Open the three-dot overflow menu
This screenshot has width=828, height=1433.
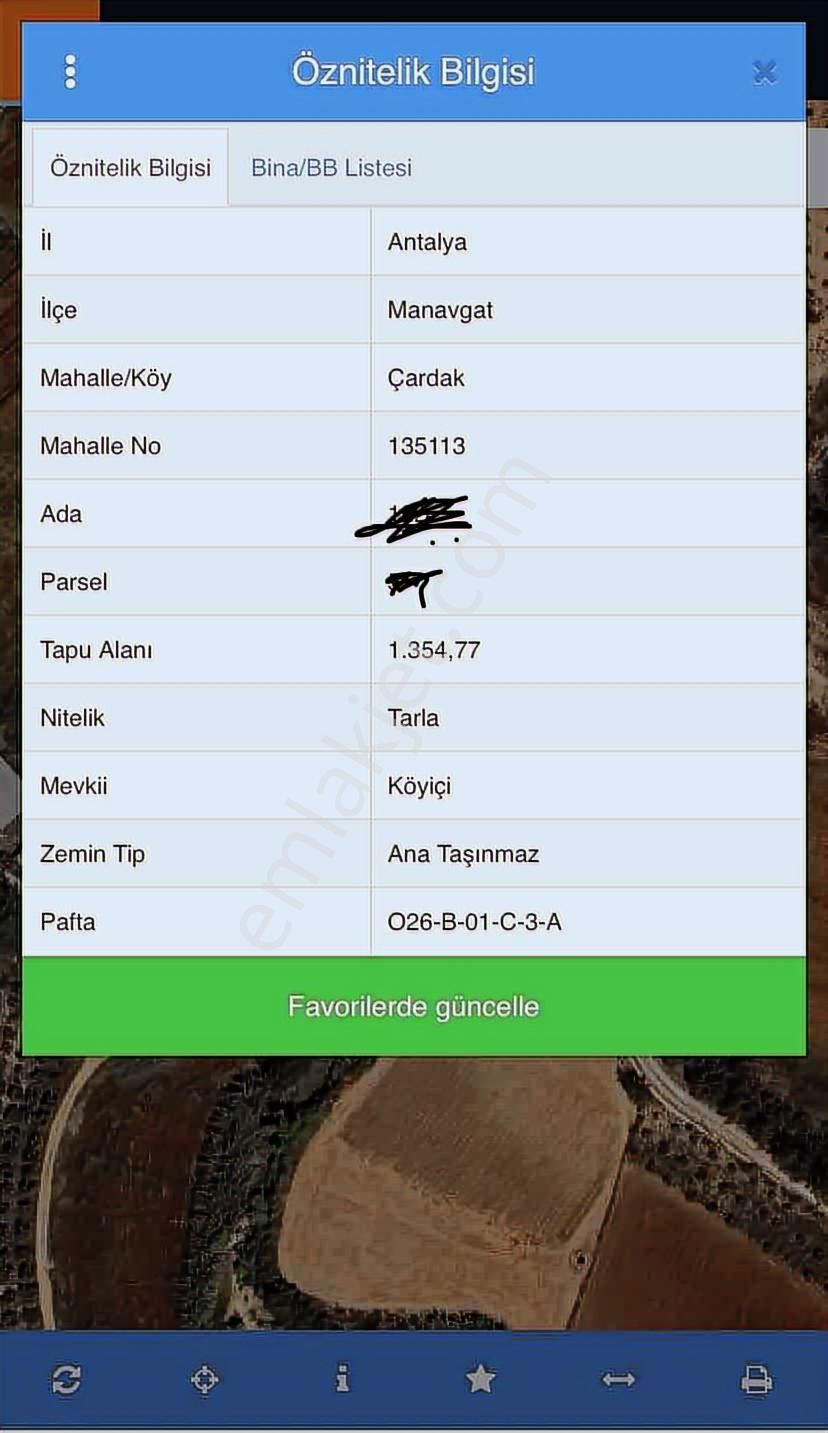point(70,72)
